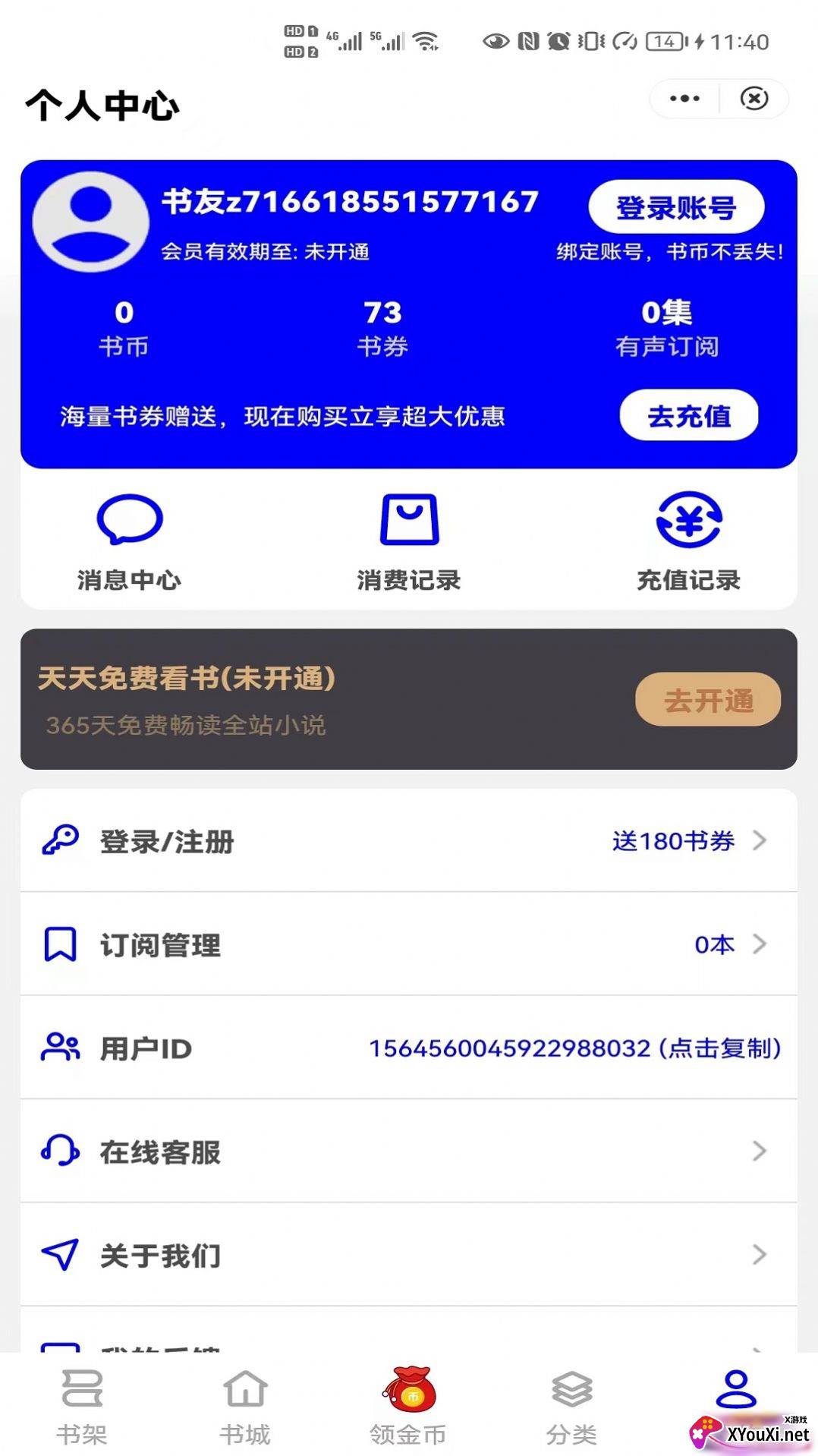Tap 去开通 to activate free reading
This screenshot has height=1456, width=818.
click(707, 700)
